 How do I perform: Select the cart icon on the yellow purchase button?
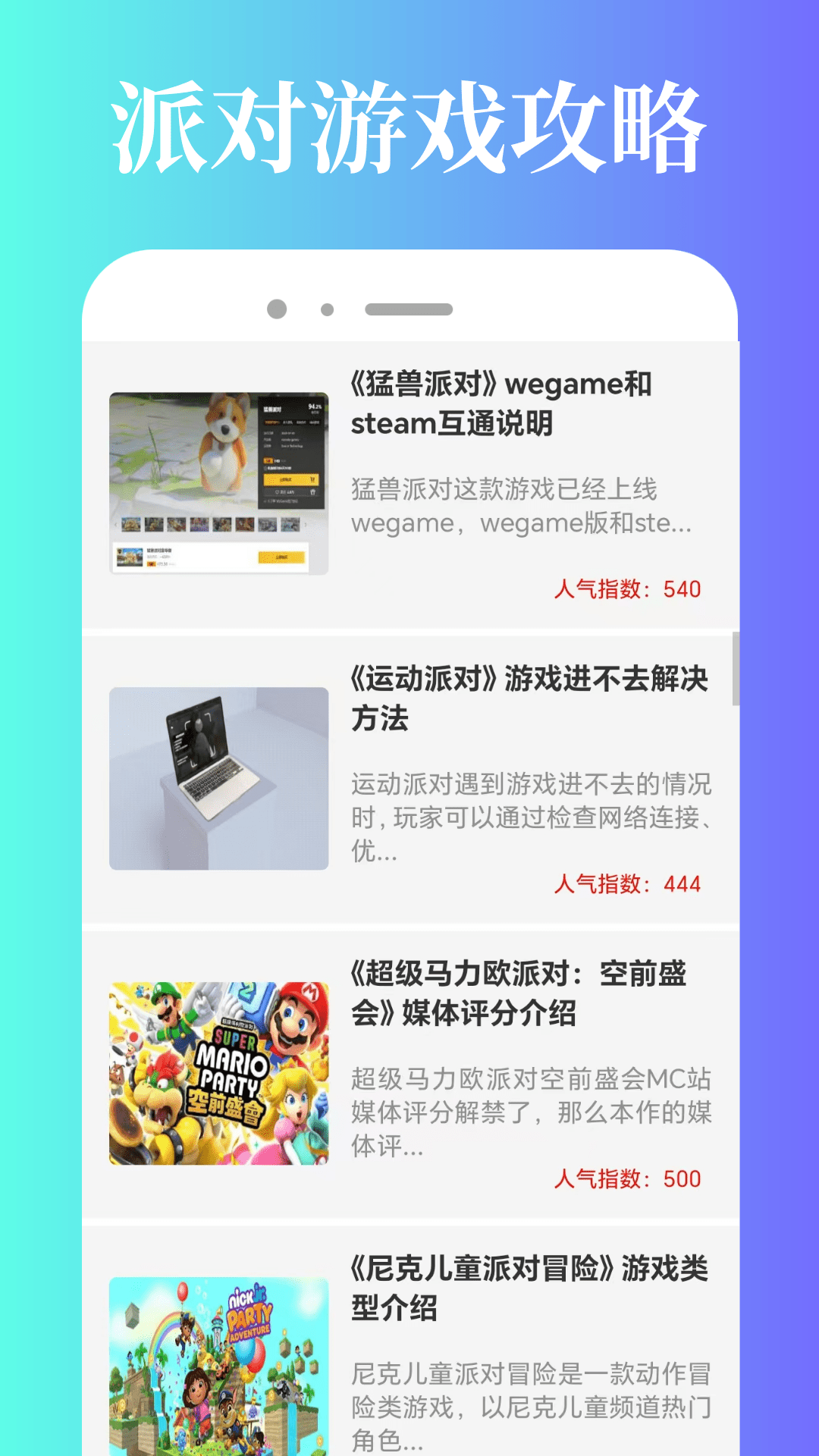coord(313,480)
